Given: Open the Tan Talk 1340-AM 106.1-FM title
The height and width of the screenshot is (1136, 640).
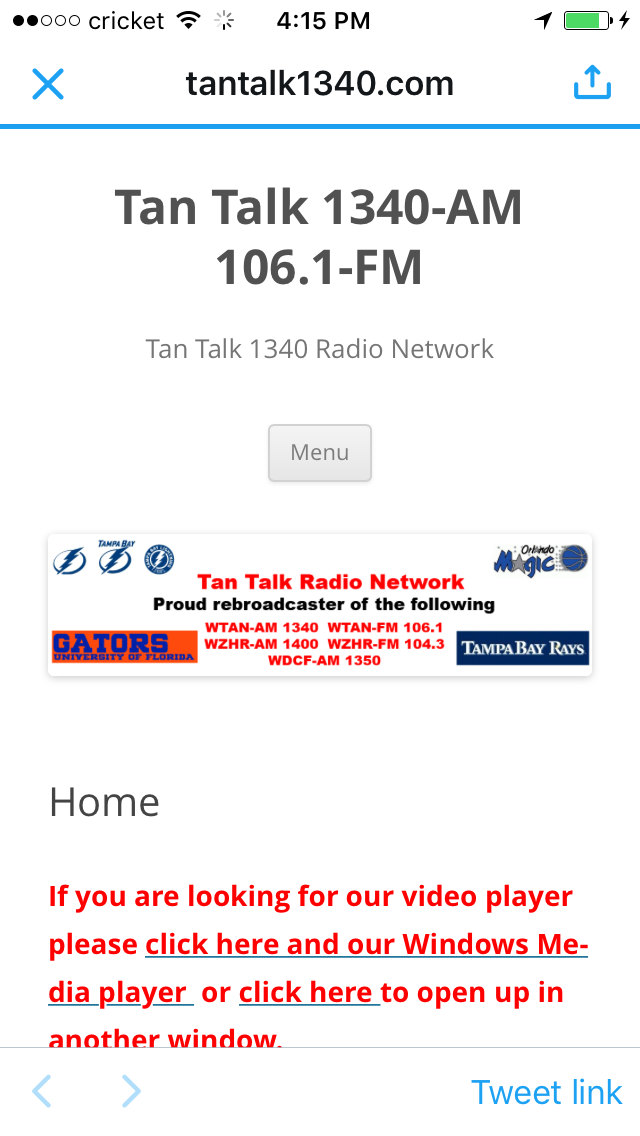Looking at the screenshot, I should pyautogui.click(x=320, y=238).
